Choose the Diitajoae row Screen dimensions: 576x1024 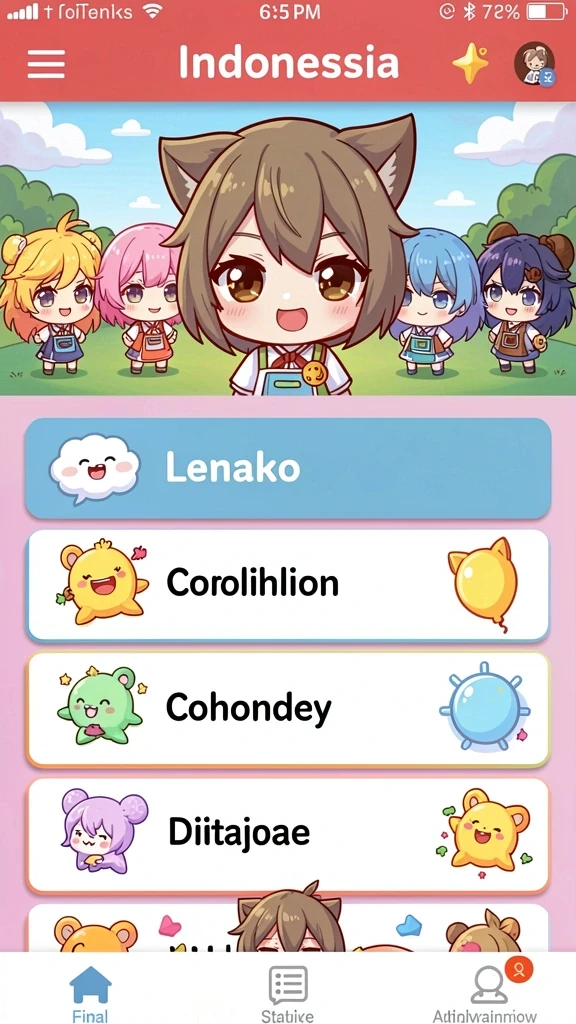point(288,834)
